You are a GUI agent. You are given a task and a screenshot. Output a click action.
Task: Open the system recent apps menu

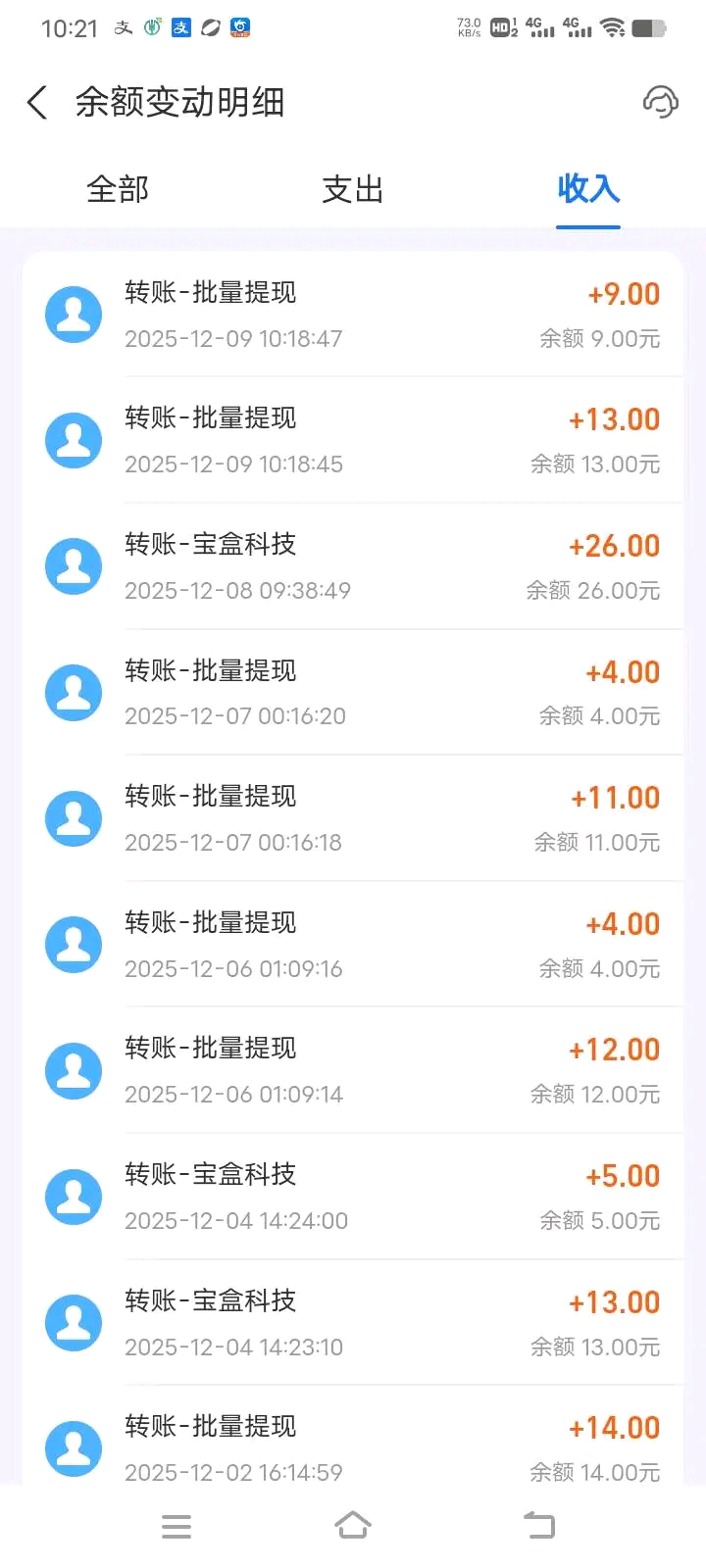coord(176,1526)
